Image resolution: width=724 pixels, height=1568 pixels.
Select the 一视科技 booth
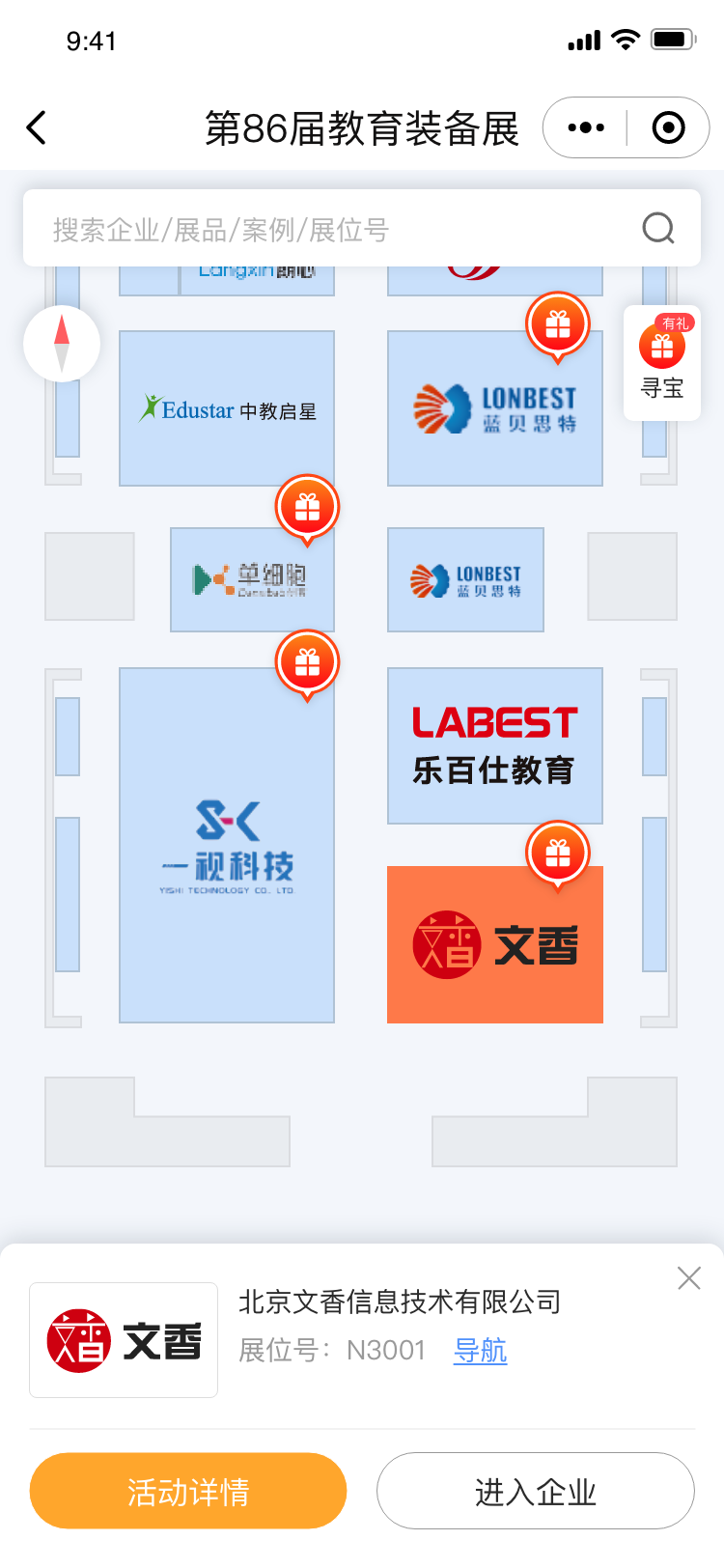[227, 847]
